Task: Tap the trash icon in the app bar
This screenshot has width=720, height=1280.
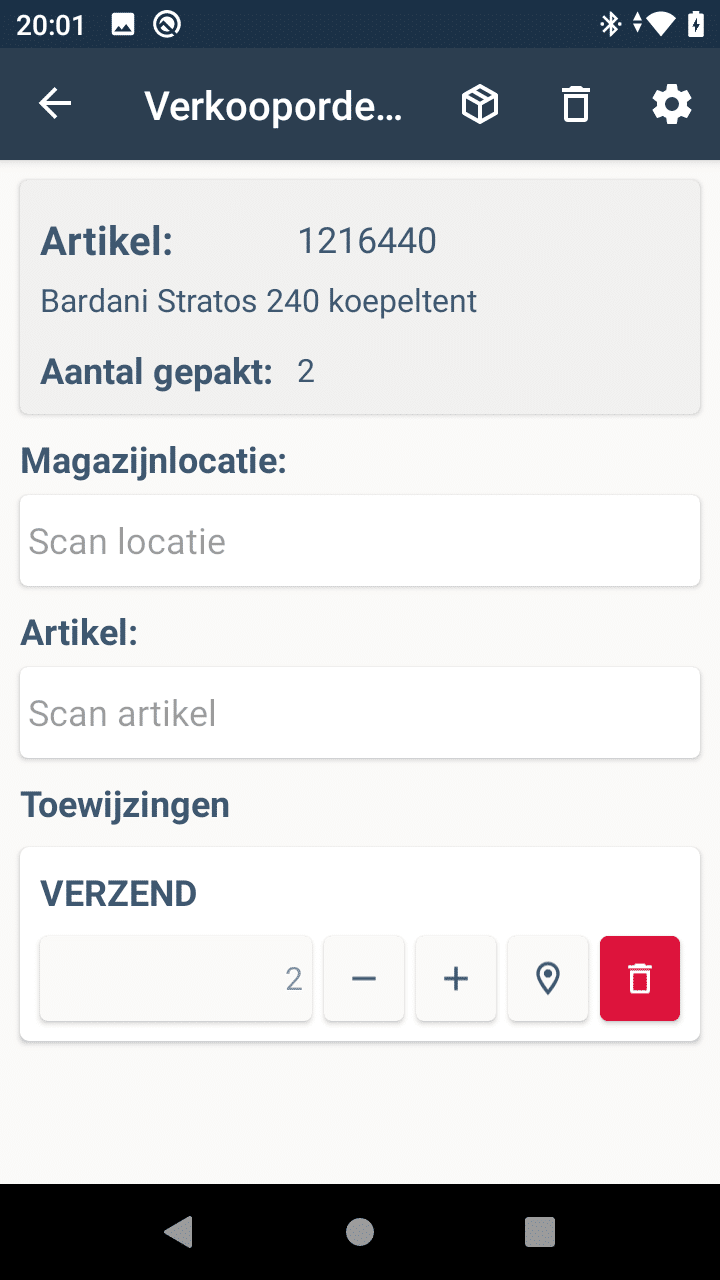Action: 576,104
